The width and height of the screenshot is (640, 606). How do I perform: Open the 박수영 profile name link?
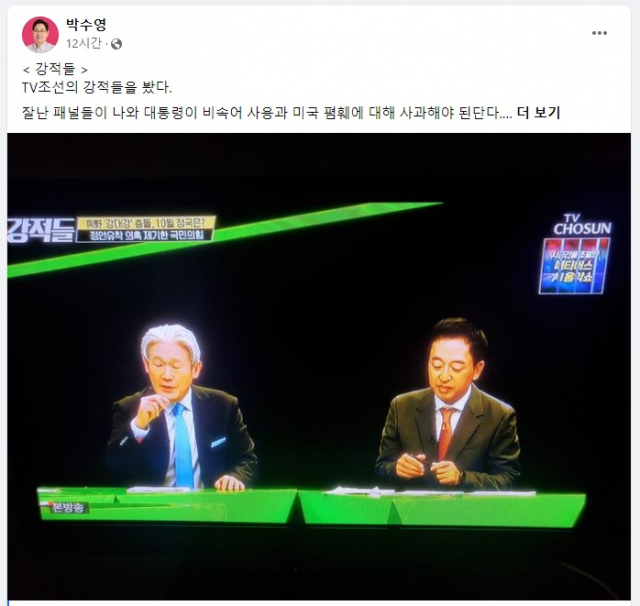tap(86, 25)
